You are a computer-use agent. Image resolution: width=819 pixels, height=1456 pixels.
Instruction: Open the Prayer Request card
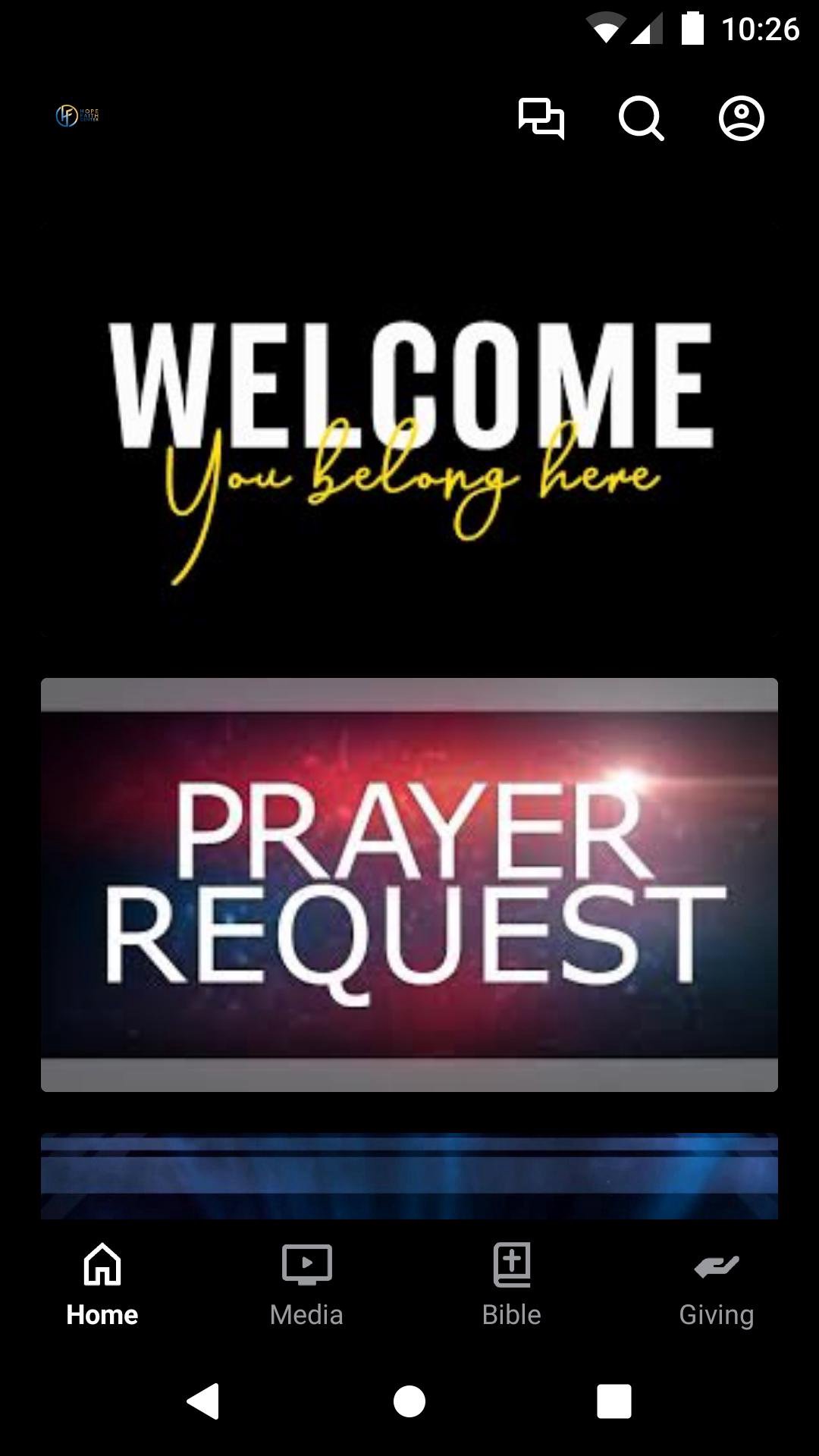pyautogui.click(x=409, y=884)
